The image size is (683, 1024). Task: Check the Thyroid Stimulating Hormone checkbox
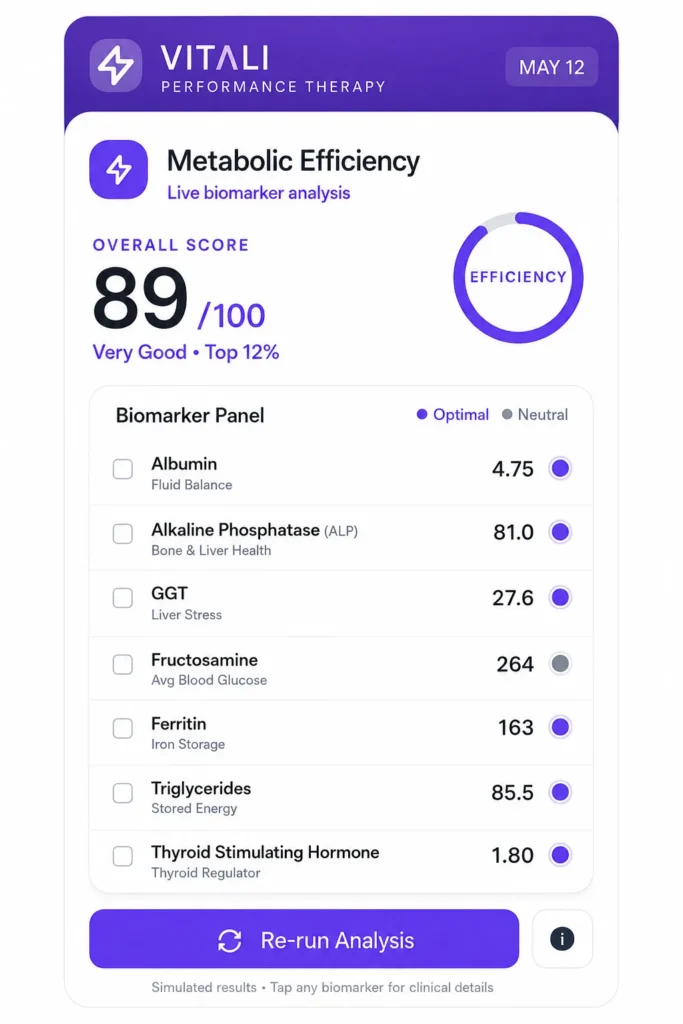pyautogui.click(x=123, y=856)
